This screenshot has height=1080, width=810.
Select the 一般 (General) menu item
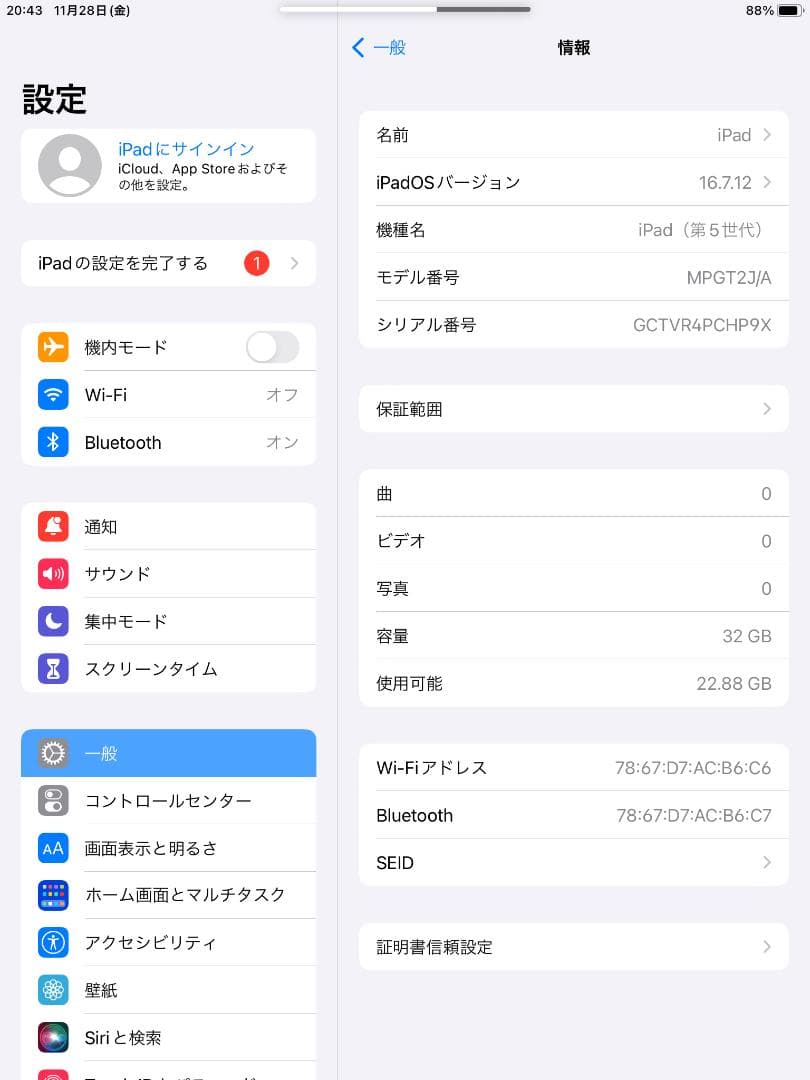point(168,753)
